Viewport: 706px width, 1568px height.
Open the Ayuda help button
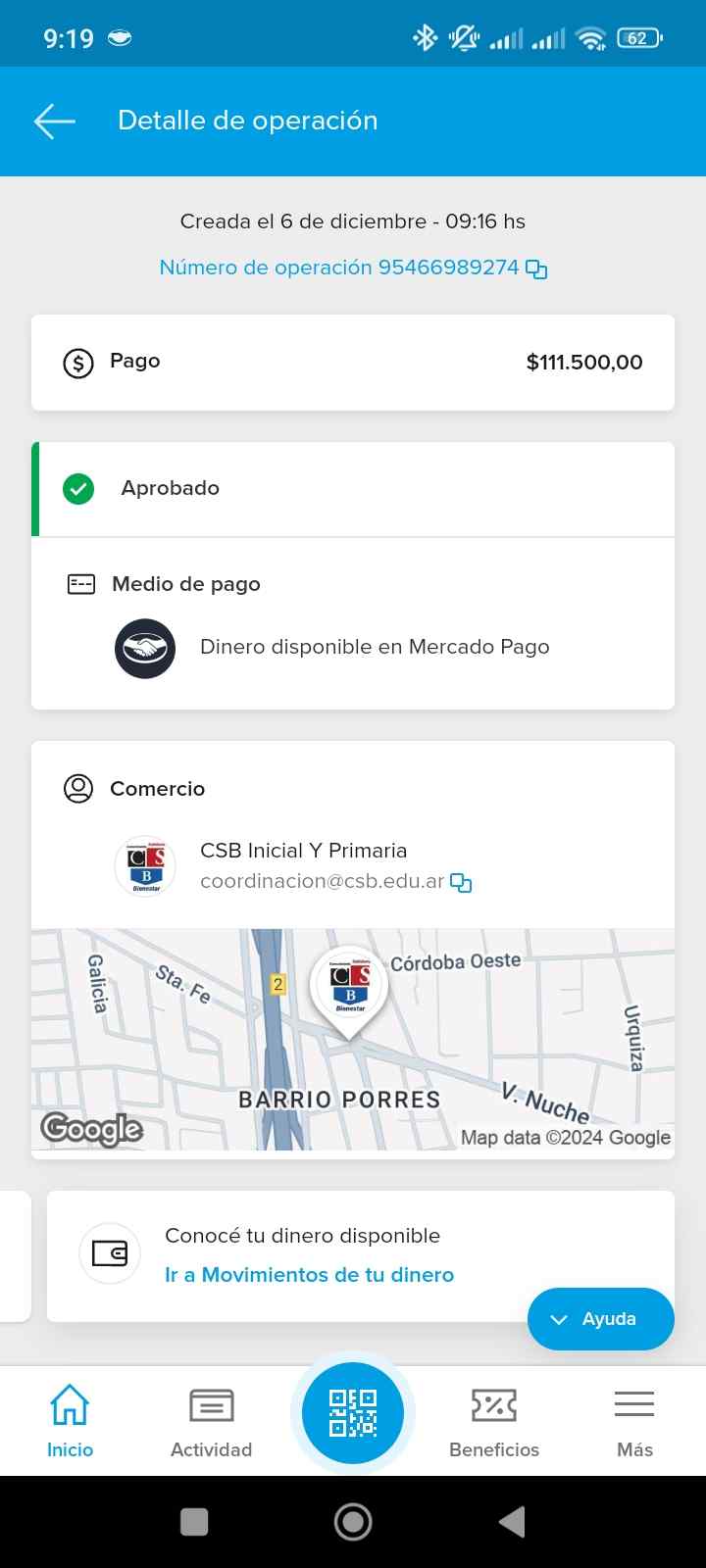600,1319
